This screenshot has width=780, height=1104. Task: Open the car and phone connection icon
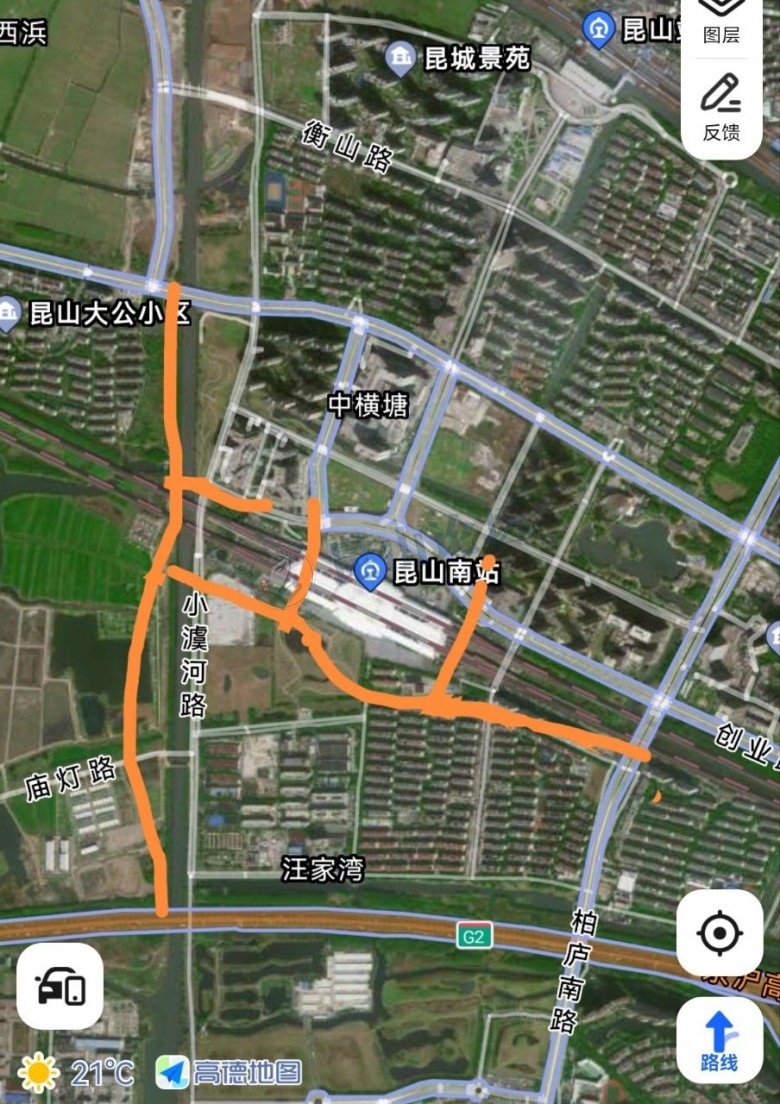point(60,987)
